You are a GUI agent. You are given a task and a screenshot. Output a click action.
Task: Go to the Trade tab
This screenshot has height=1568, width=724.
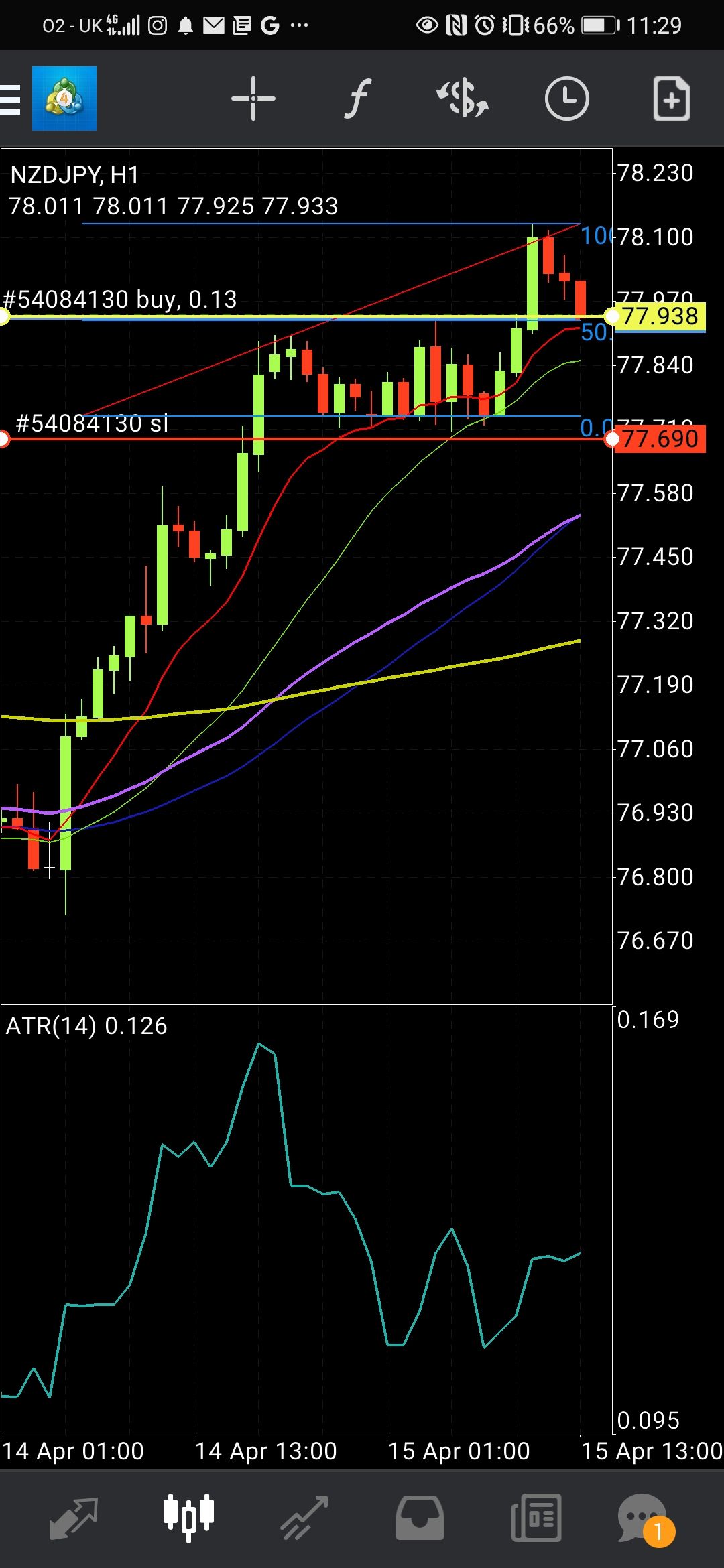tap(304, 1518)
